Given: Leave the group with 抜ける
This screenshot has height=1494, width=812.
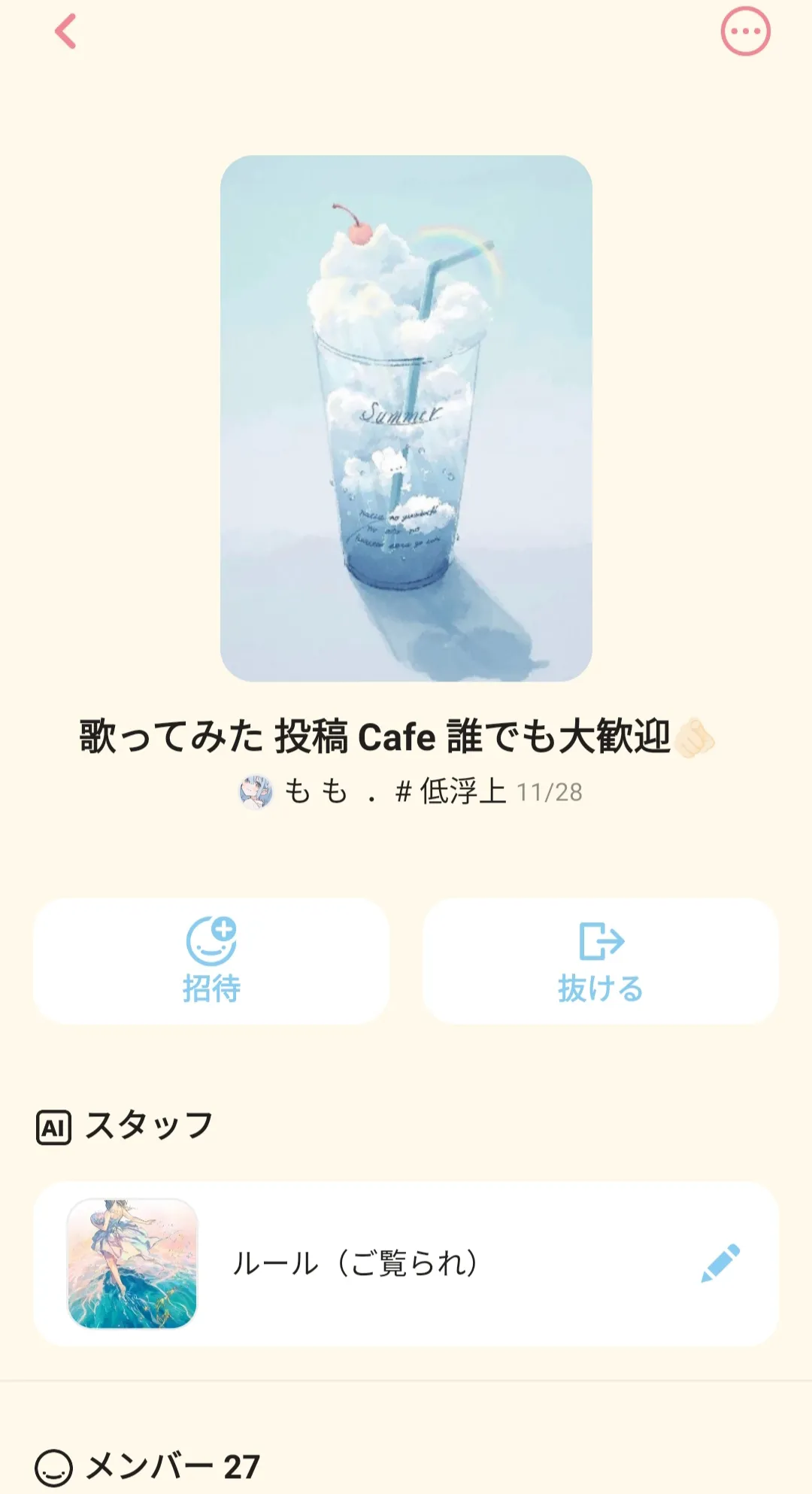Looking at the screenshot, I should click(x=600, y=961).
